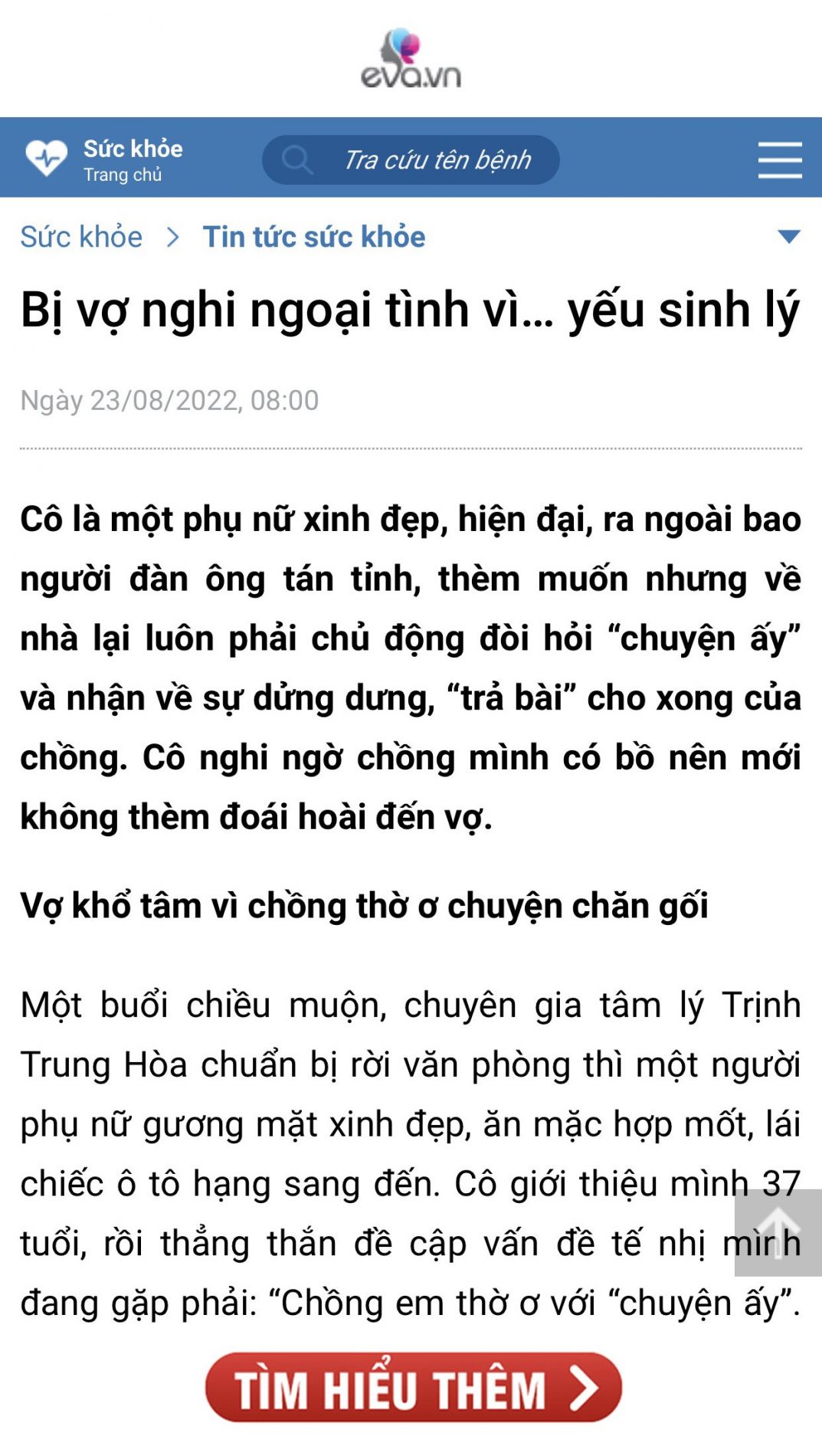The image size is (822, 1456).
Task: Open the hamburger menu
Action: tap(780, 159)
